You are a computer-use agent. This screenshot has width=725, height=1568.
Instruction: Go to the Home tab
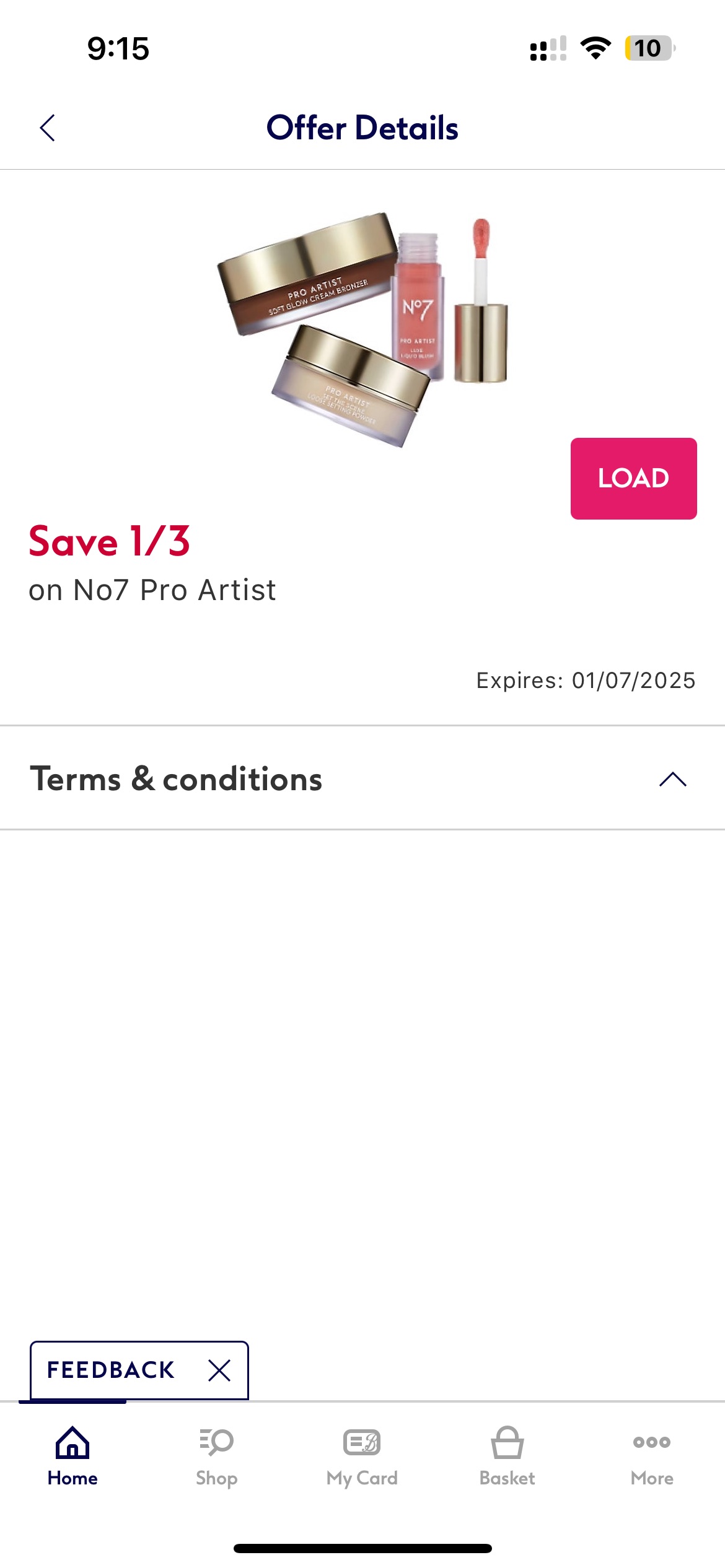click(72, 1455)
